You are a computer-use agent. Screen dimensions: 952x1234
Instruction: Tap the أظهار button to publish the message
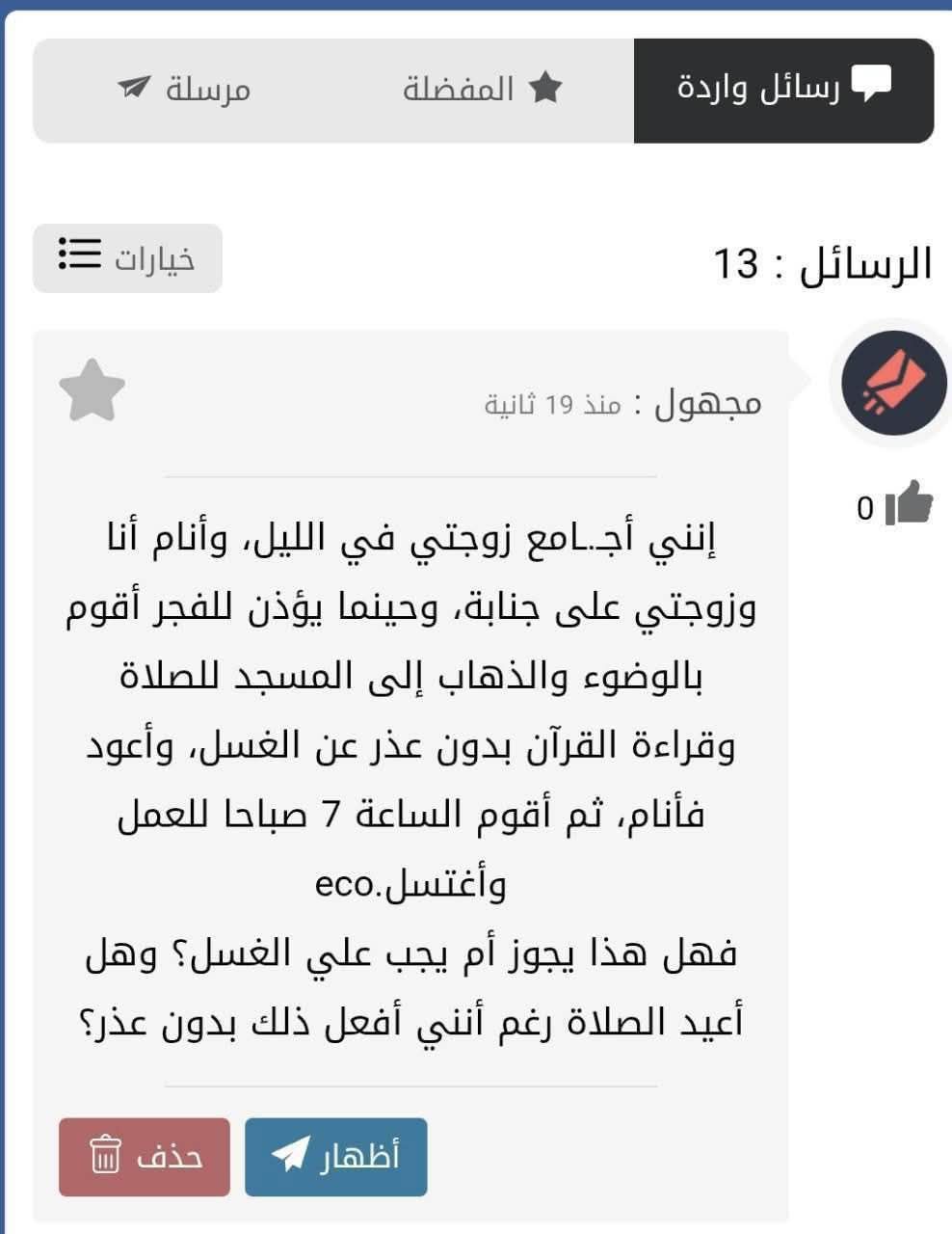[335, 1156]
